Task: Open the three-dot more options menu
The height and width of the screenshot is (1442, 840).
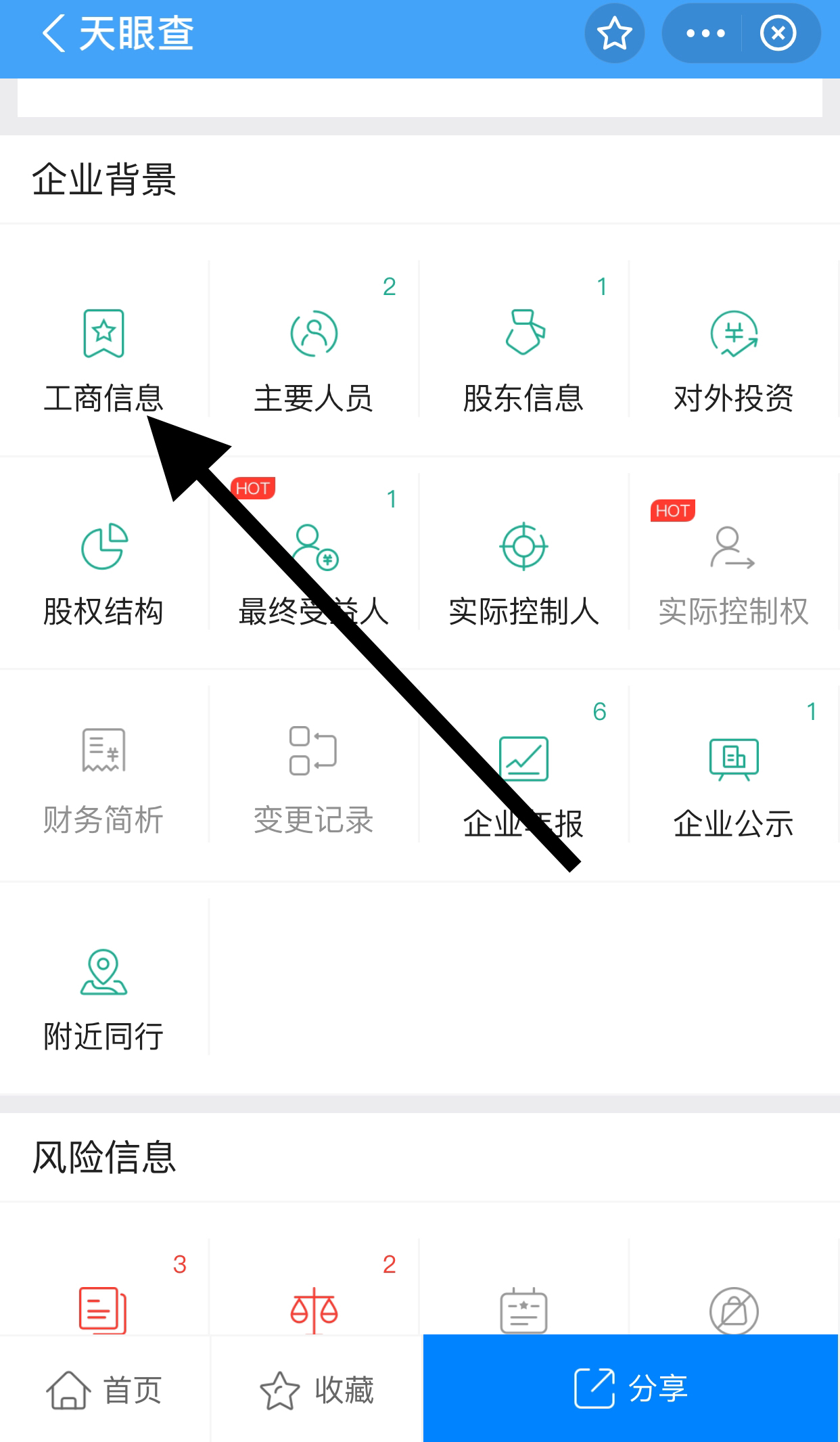Action: pyautogui.click(x=701, y=32)
